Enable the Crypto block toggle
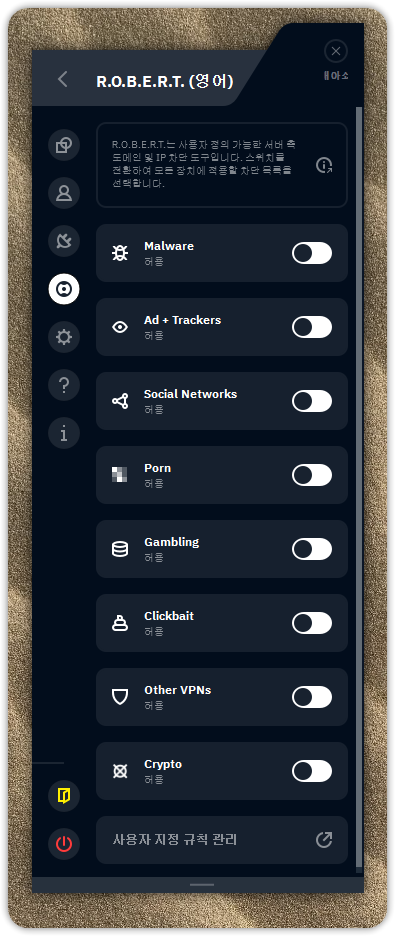The height and width of the screenshot is (936, 395). pyautogui.click(x=312, y=771)
